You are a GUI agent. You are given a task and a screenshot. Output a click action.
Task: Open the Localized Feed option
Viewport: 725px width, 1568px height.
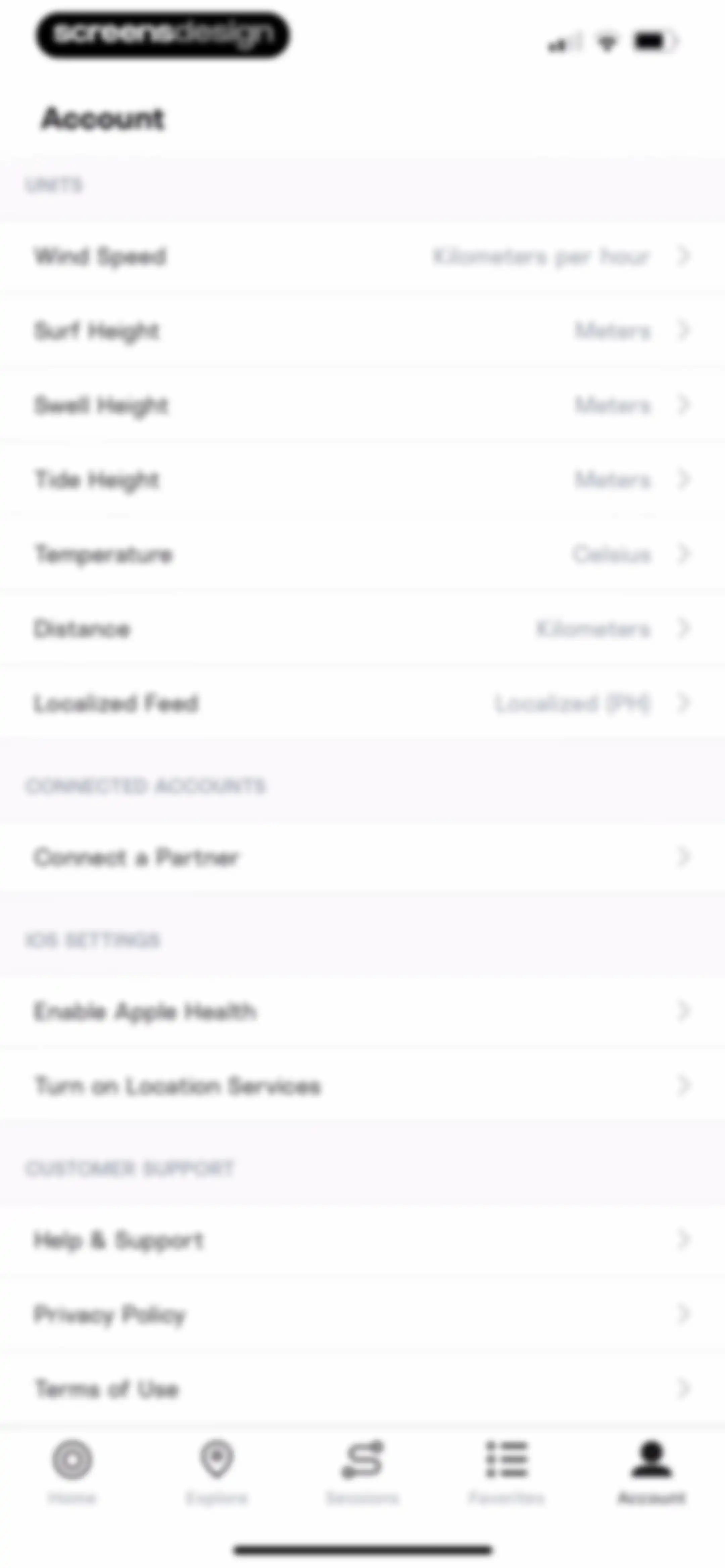click(x=362, y=703)
